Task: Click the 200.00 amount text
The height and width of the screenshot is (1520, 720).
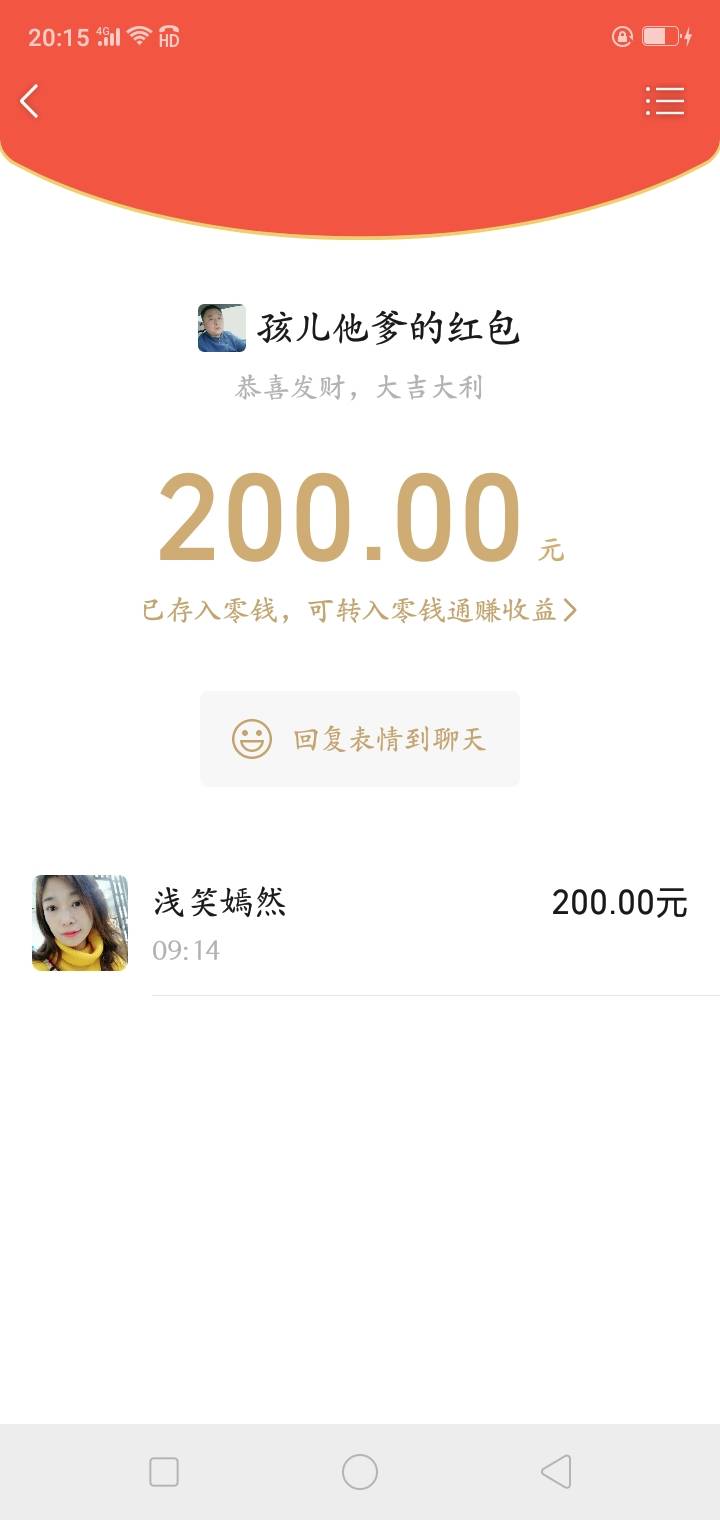Action: 340,515
